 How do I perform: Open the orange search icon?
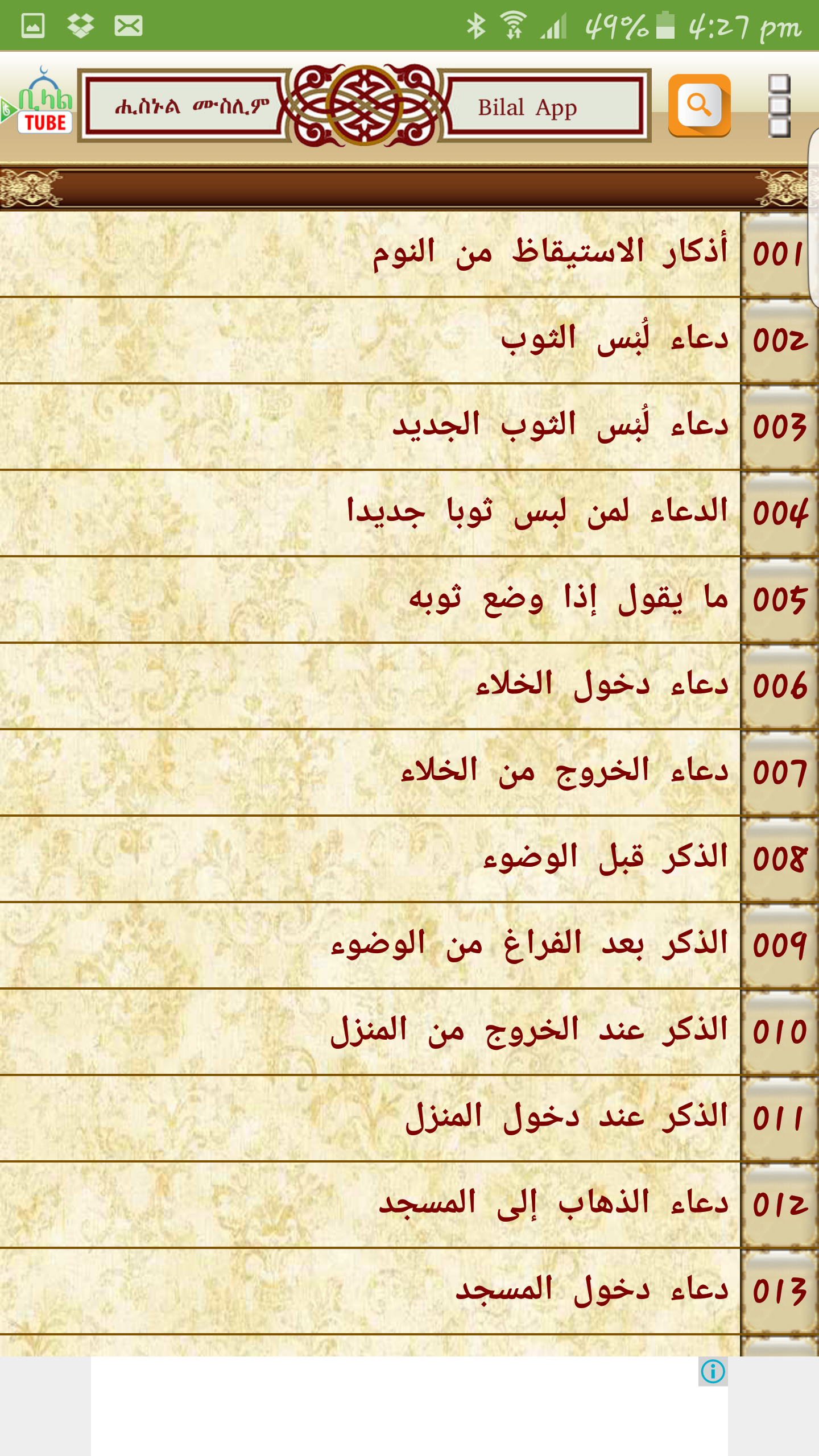coord(699,106)
